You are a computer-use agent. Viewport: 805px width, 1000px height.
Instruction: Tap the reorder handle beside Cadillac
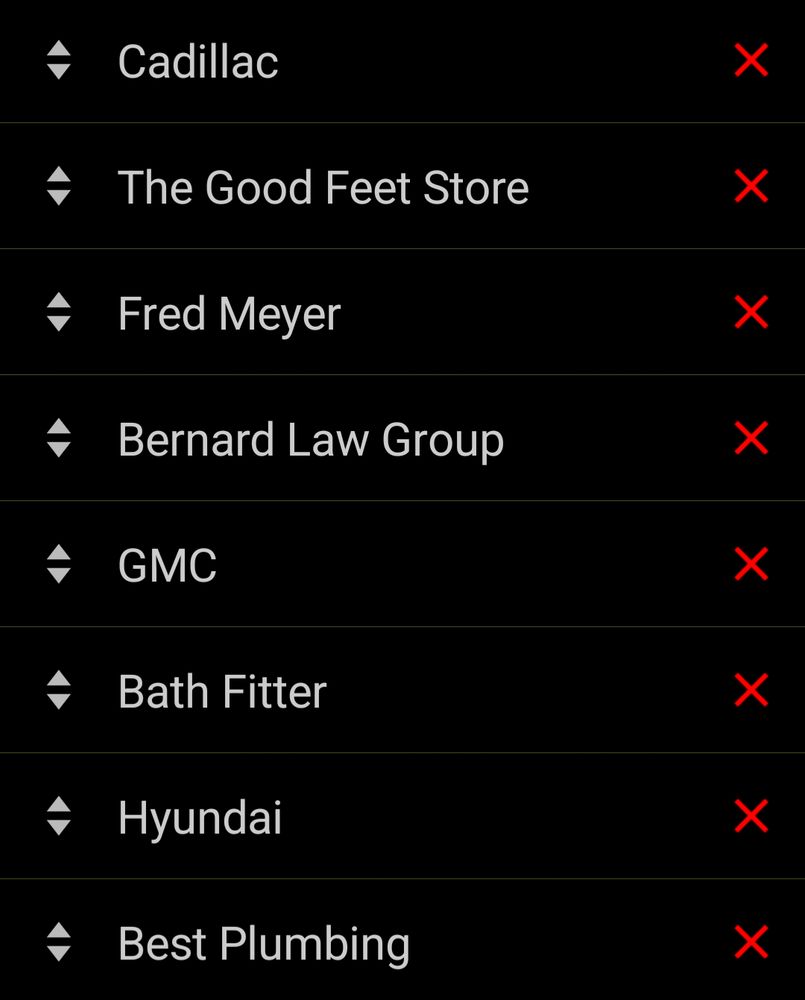(59, 61)
